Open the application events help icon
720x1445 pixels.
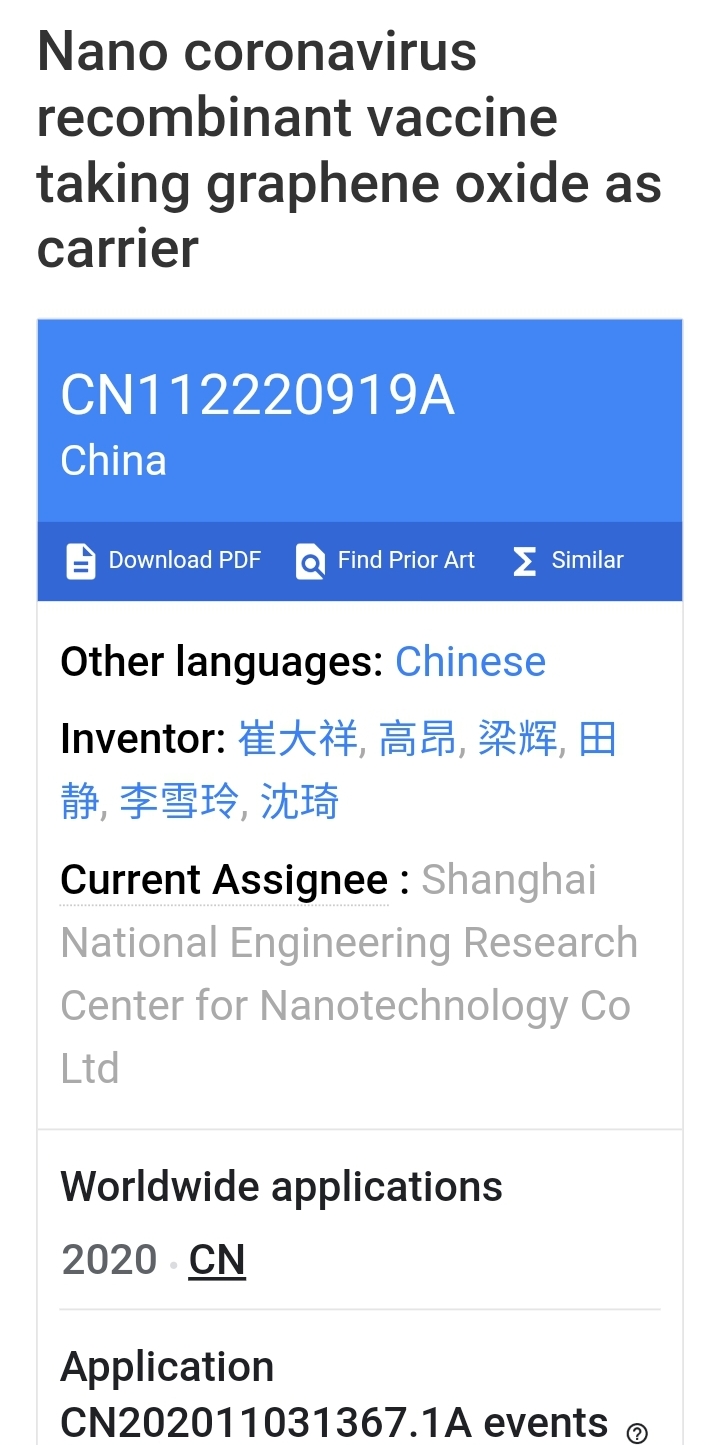pos(637,1433)
